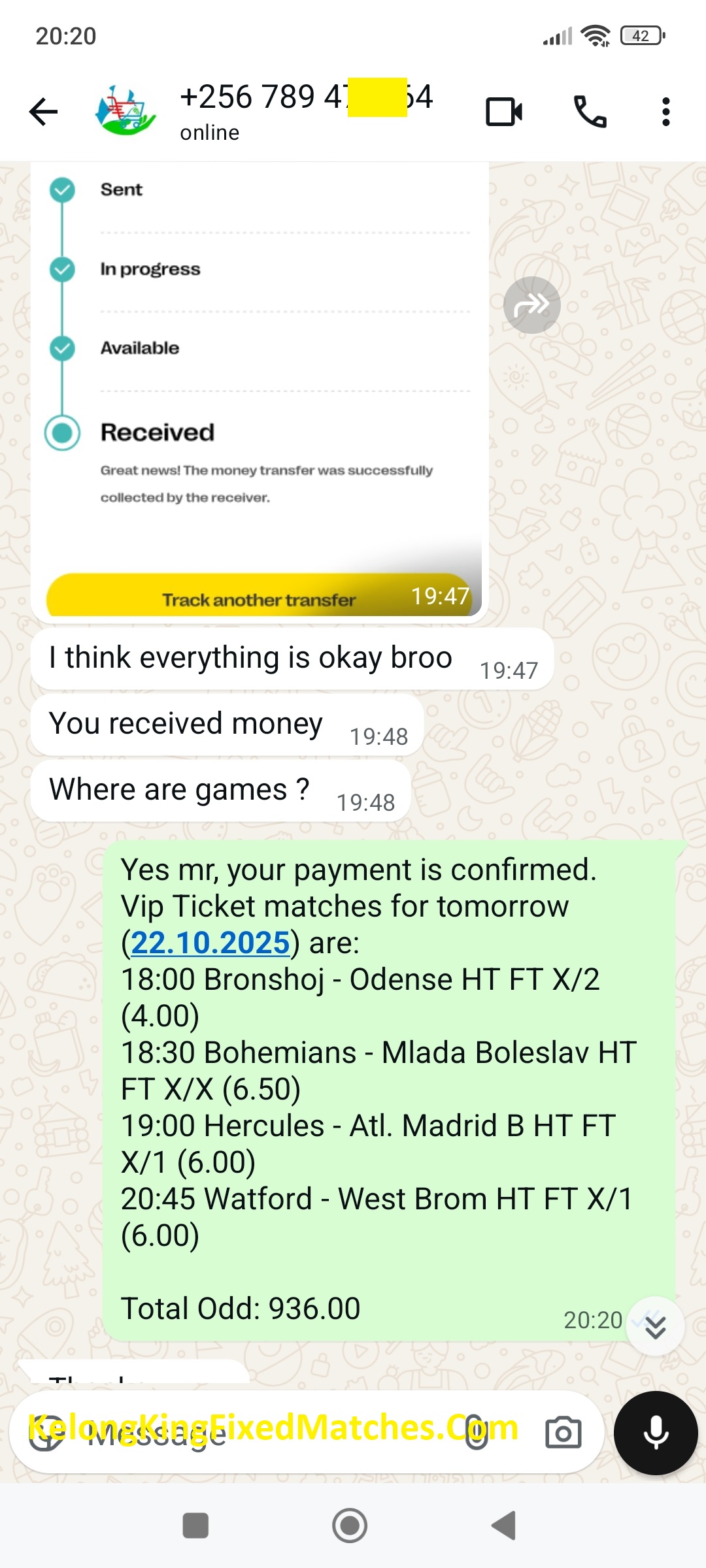Tap the 22.10.2025 date link
The image size is (706, 1568).
(x=210, y=943)
